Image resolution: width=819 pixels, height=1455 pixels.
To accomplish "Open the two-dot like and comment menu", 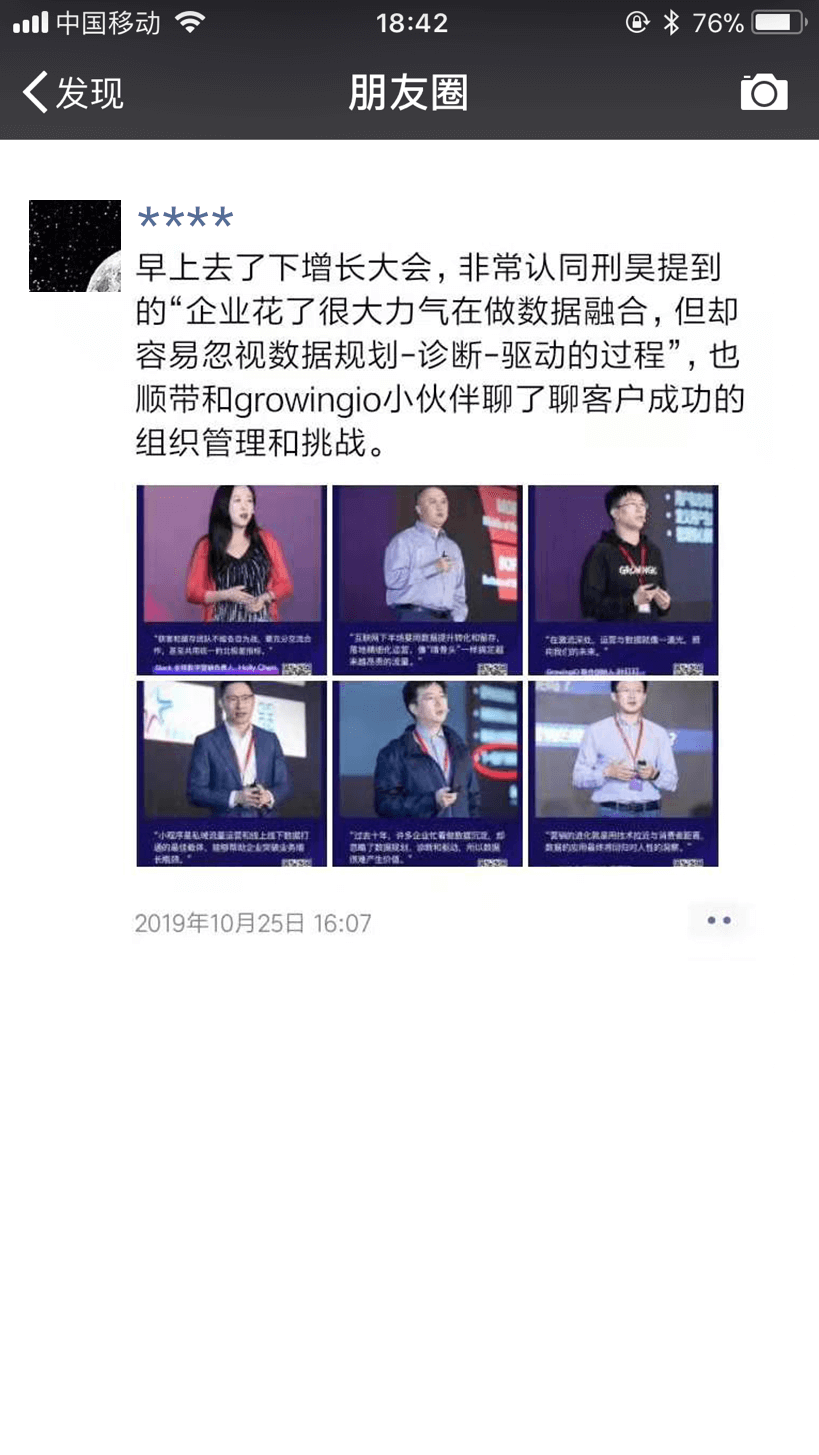I will pyautogui.click(x=718, y=920).
